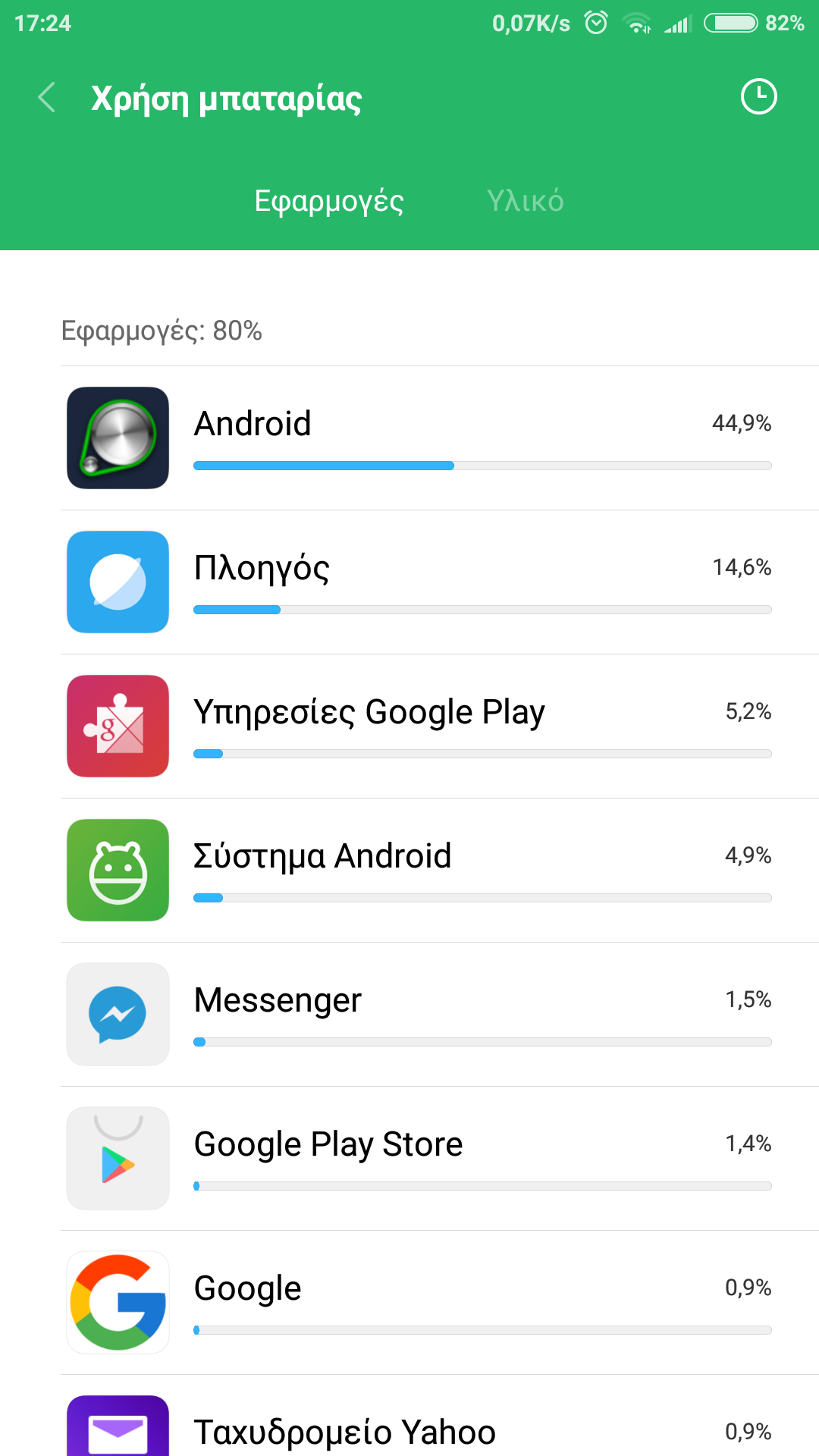The width and height of the screenshot is (819, 1456).
Task: Select the Εφαρμογές tab
Action: (329, 201)
